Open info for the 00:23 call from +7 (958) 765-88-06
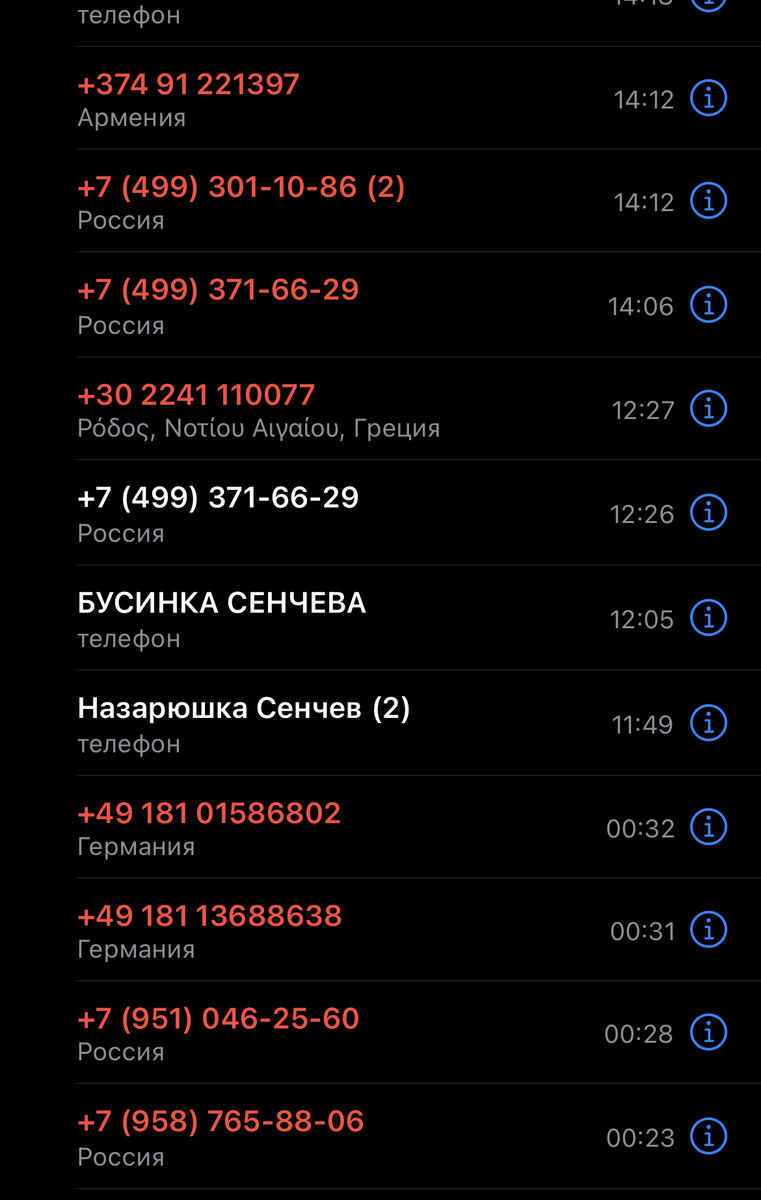This screenshot has width=761, height=1200. (708, 1137)
